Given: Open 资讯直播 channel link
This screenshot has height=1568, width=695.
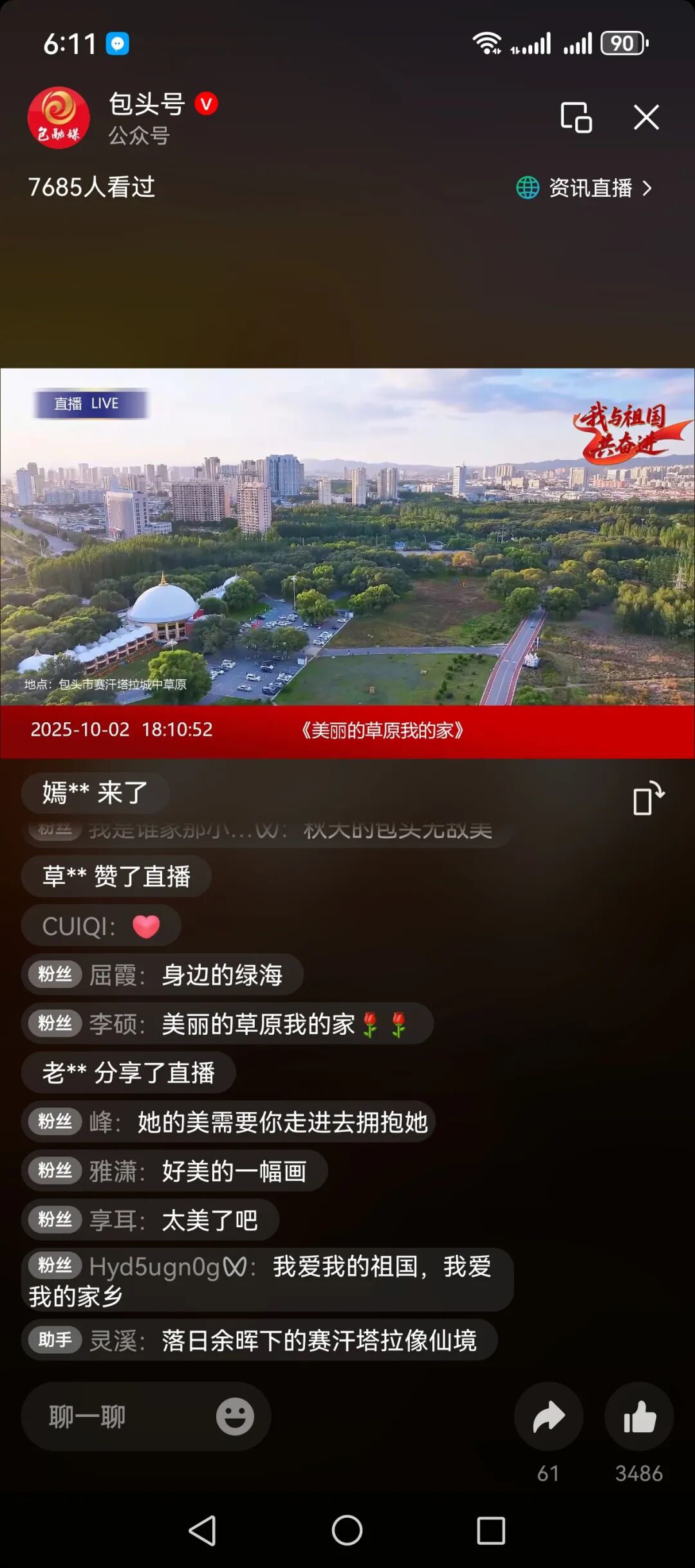Looking at the screenshot, I should point(584,188).
